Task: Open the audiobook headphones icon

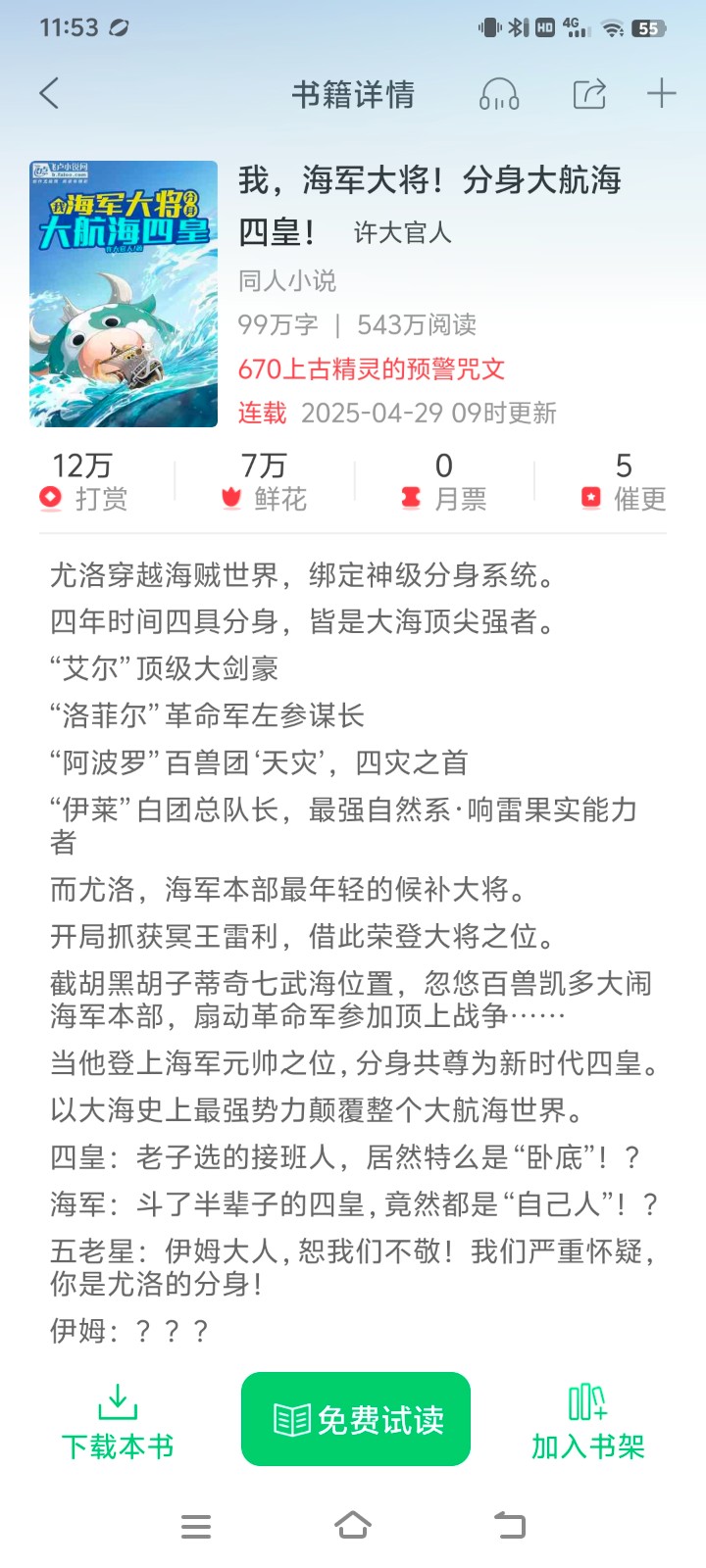Action: (499, 94)
